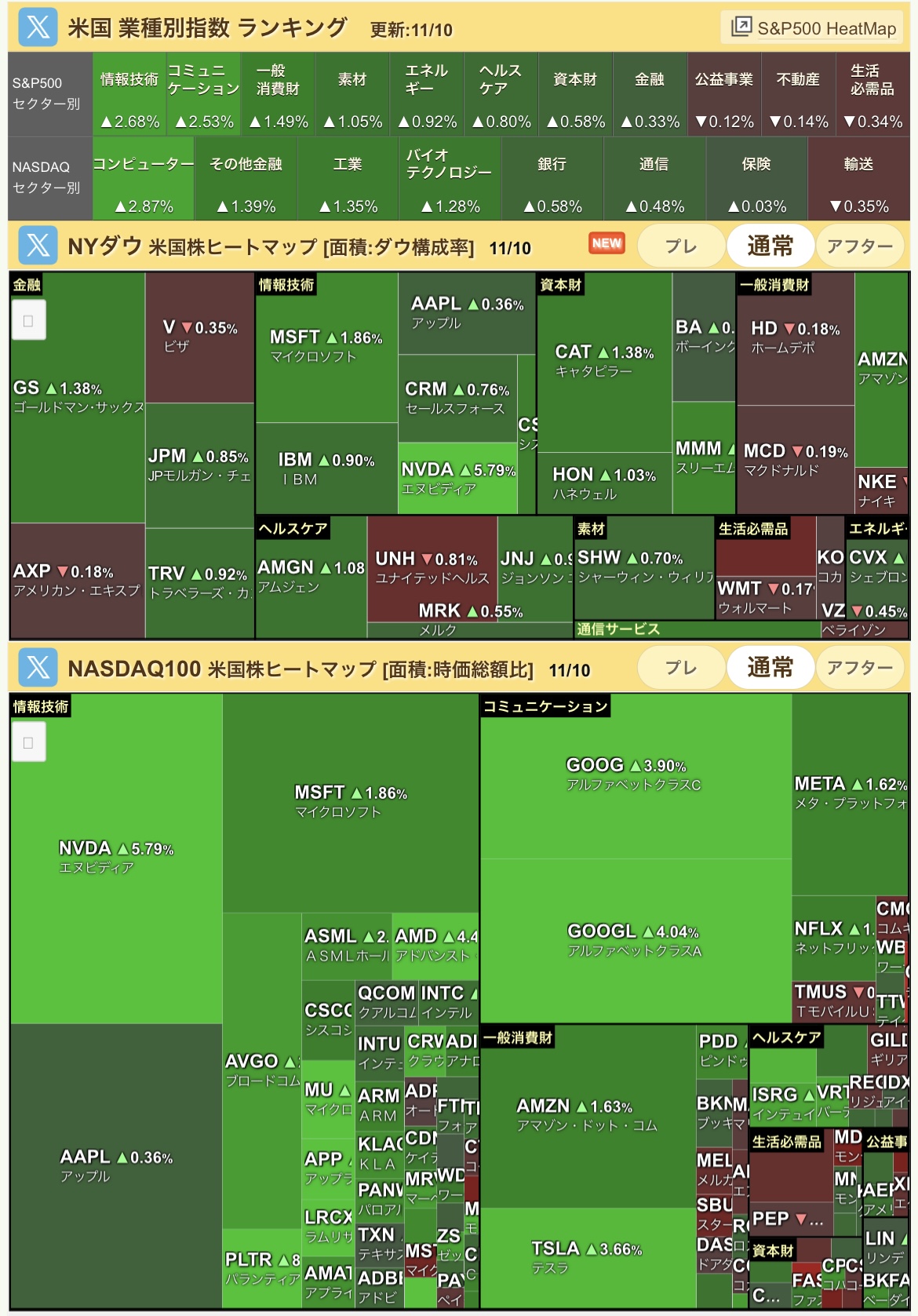
Task: Select 通常 for the NYダウ heatmap
Action: pos(770,246)
